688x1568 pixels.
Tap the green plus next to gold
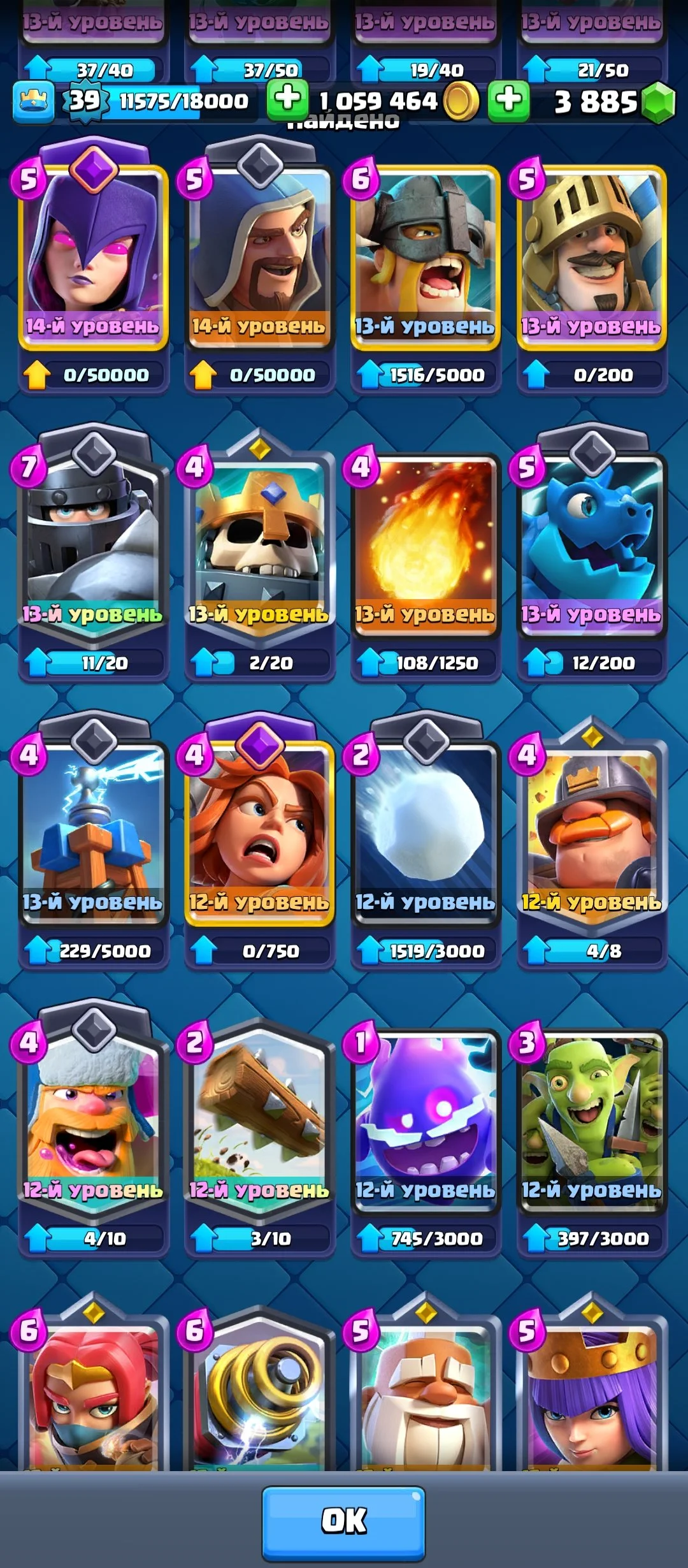click(287, 99)
